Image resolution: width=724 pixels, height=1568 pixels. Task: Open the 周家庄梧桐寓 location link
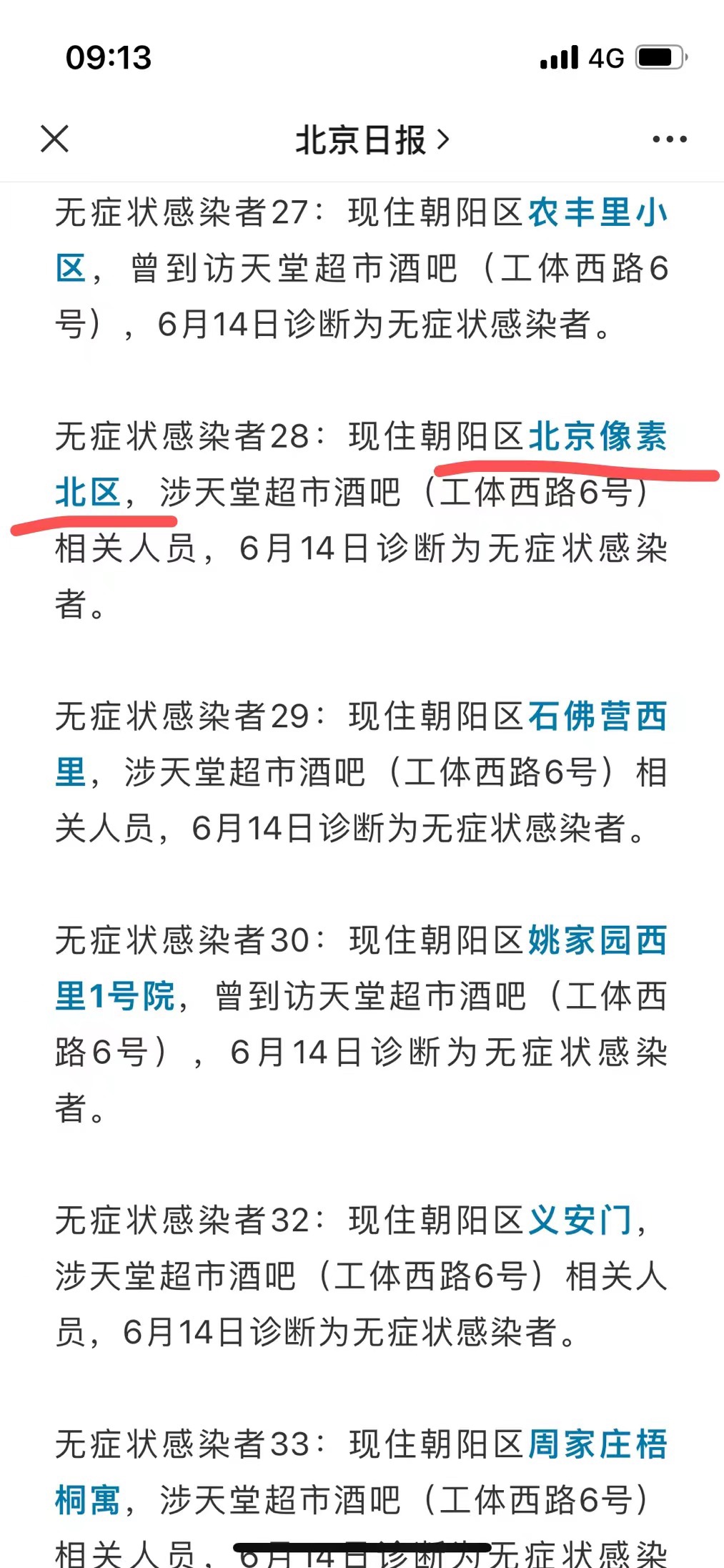(x=597, y=1444)
